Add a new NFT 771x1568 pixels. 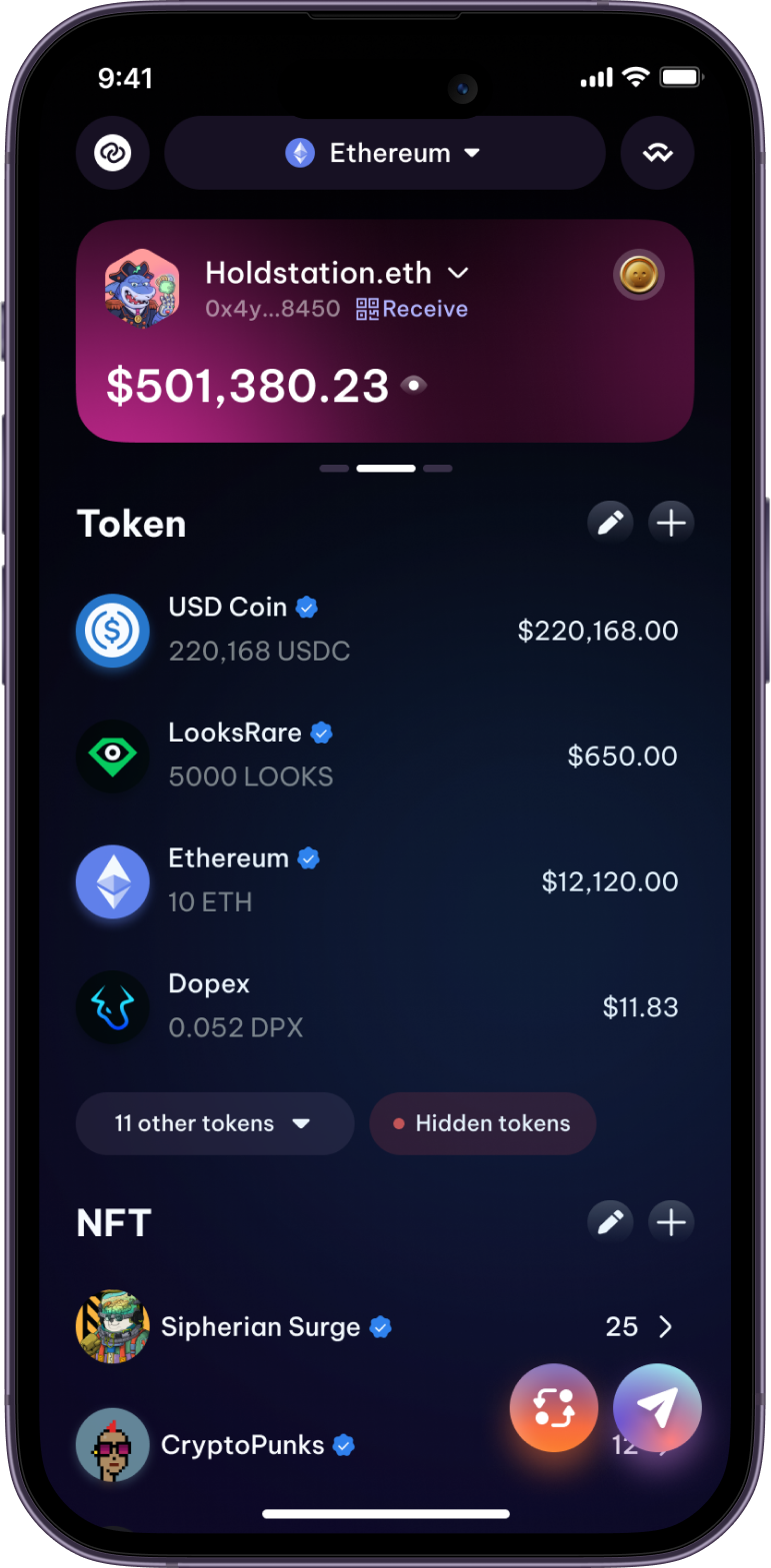(x=671, y=1221)
